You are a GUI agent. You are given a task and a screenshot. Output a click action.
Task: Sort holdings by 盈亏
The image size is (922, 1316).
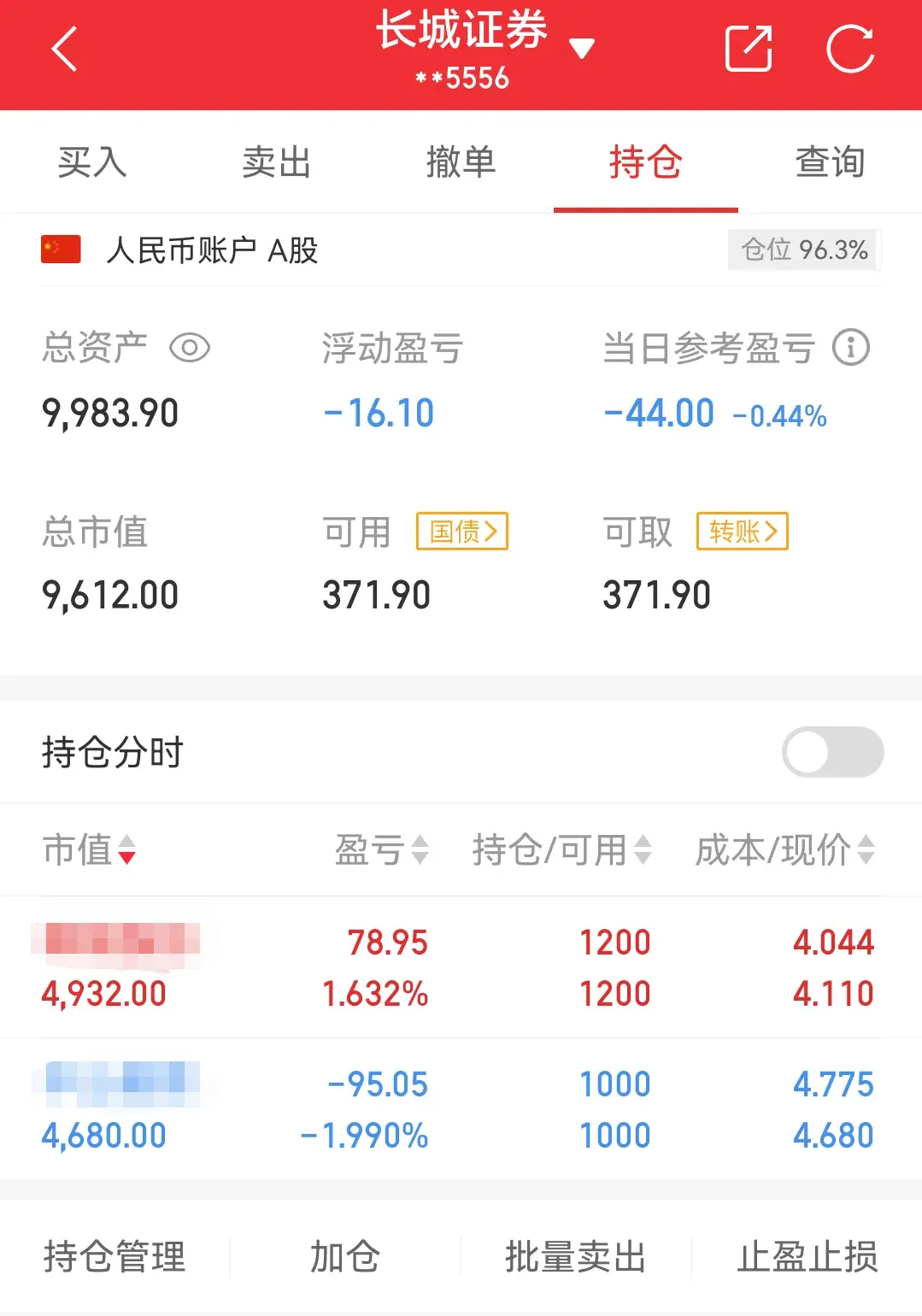(x=381, y=849)
